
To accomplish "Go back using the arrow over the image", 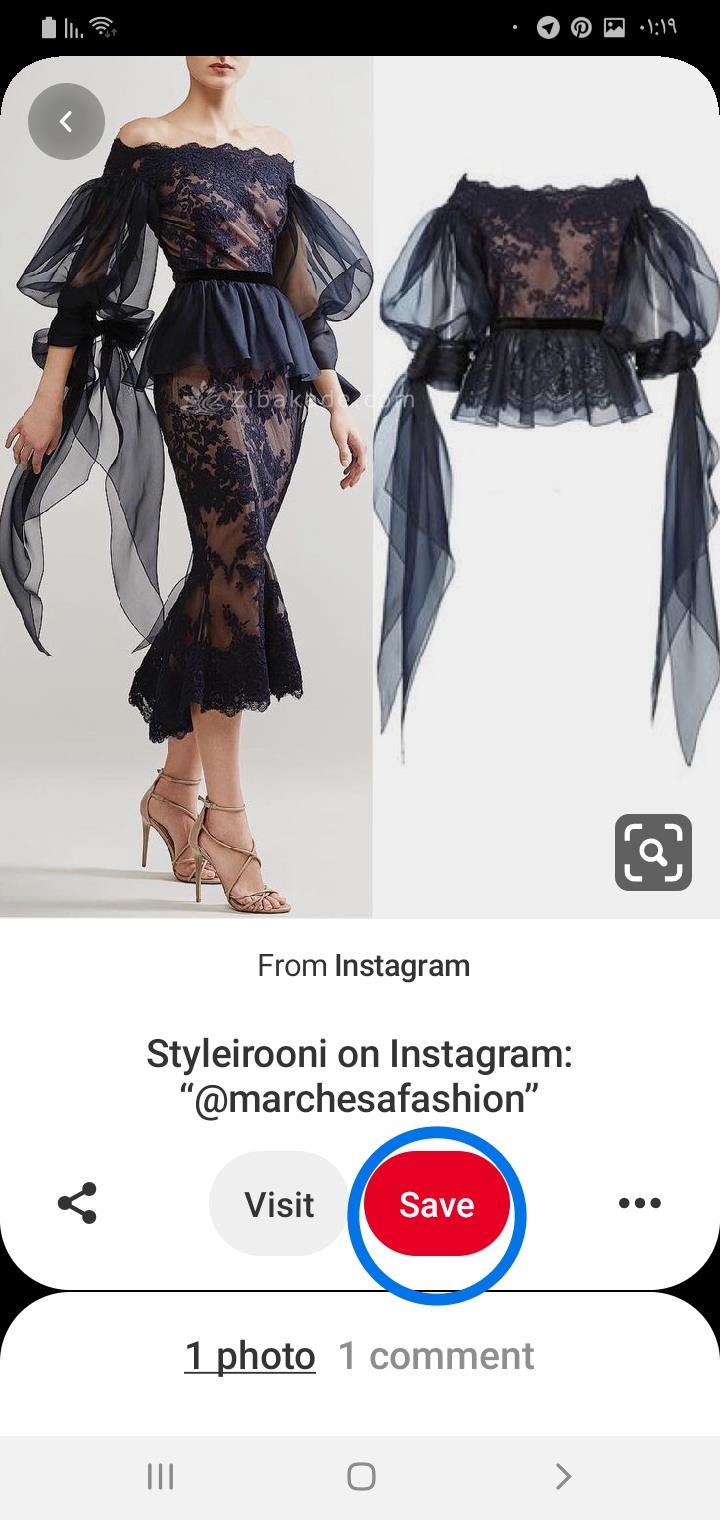I will (x=66, y=122).
